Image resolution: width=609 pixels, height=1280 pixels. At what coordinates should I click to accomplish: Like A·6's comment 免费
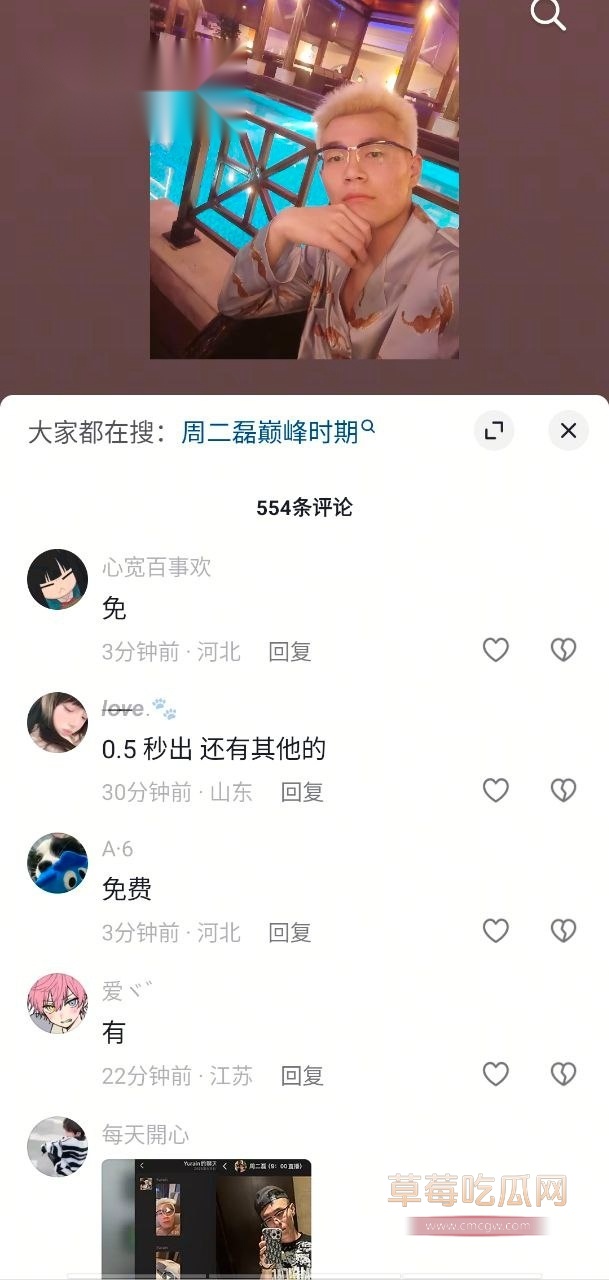click(x=496, y=931)
